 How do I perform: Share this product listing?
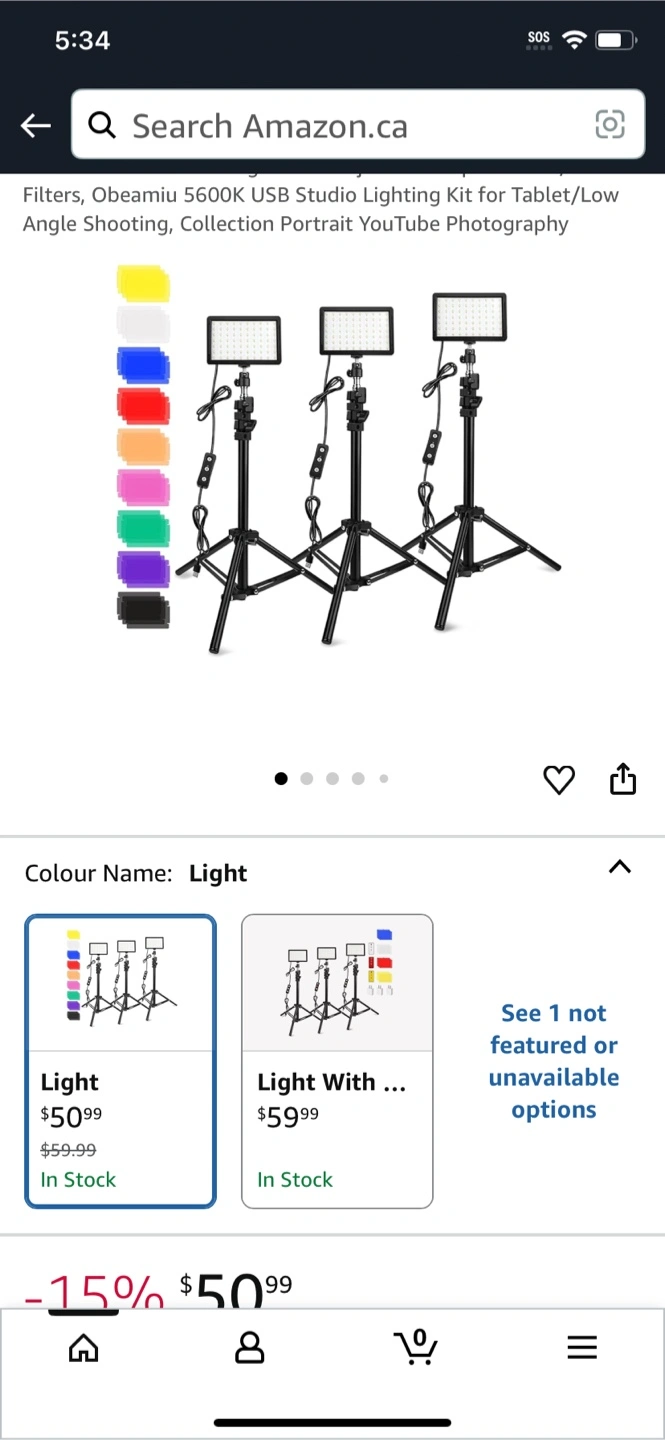click(x=623, y=779)
